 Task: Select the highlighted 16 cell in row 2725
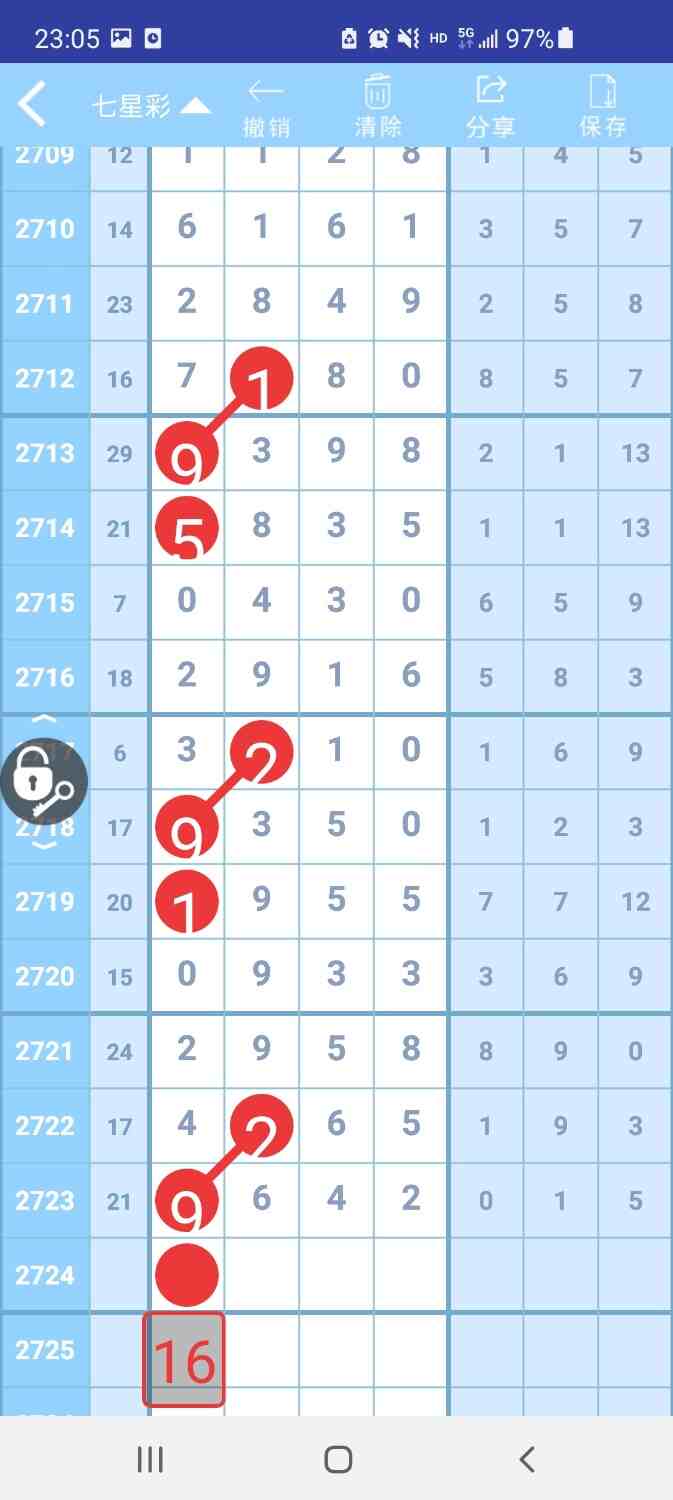[x=185, y=1360]
